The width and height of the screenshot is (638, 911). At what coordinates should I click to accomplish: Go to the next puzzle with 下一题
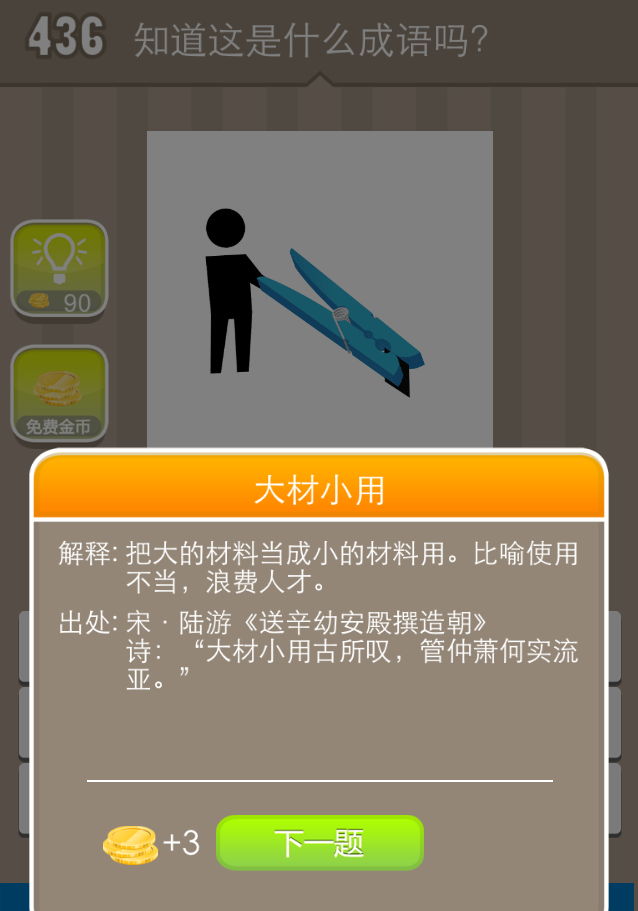click(x=320, y=843)
